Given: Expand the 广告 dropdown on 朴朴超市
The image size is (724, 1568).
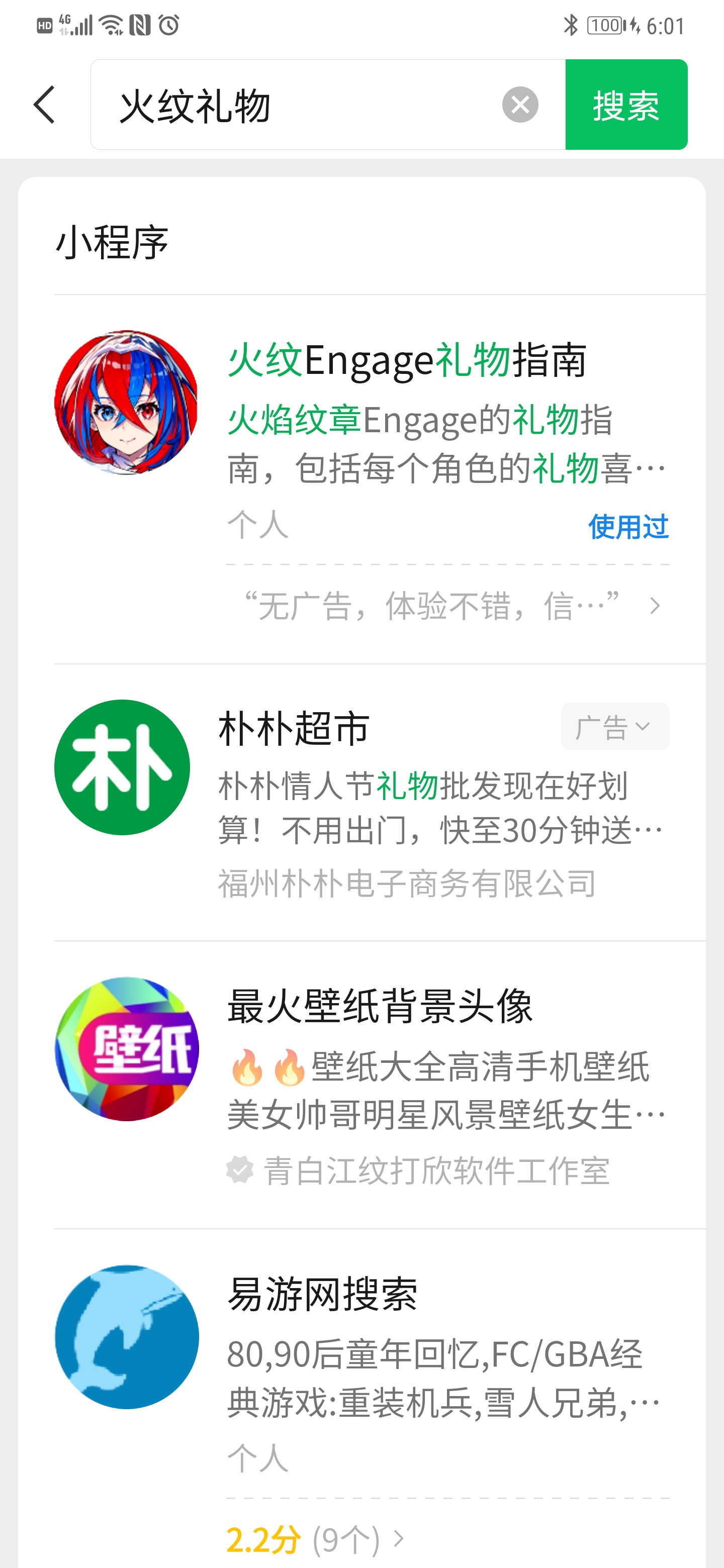Looking at the screenshot, I should pos(614,726).
